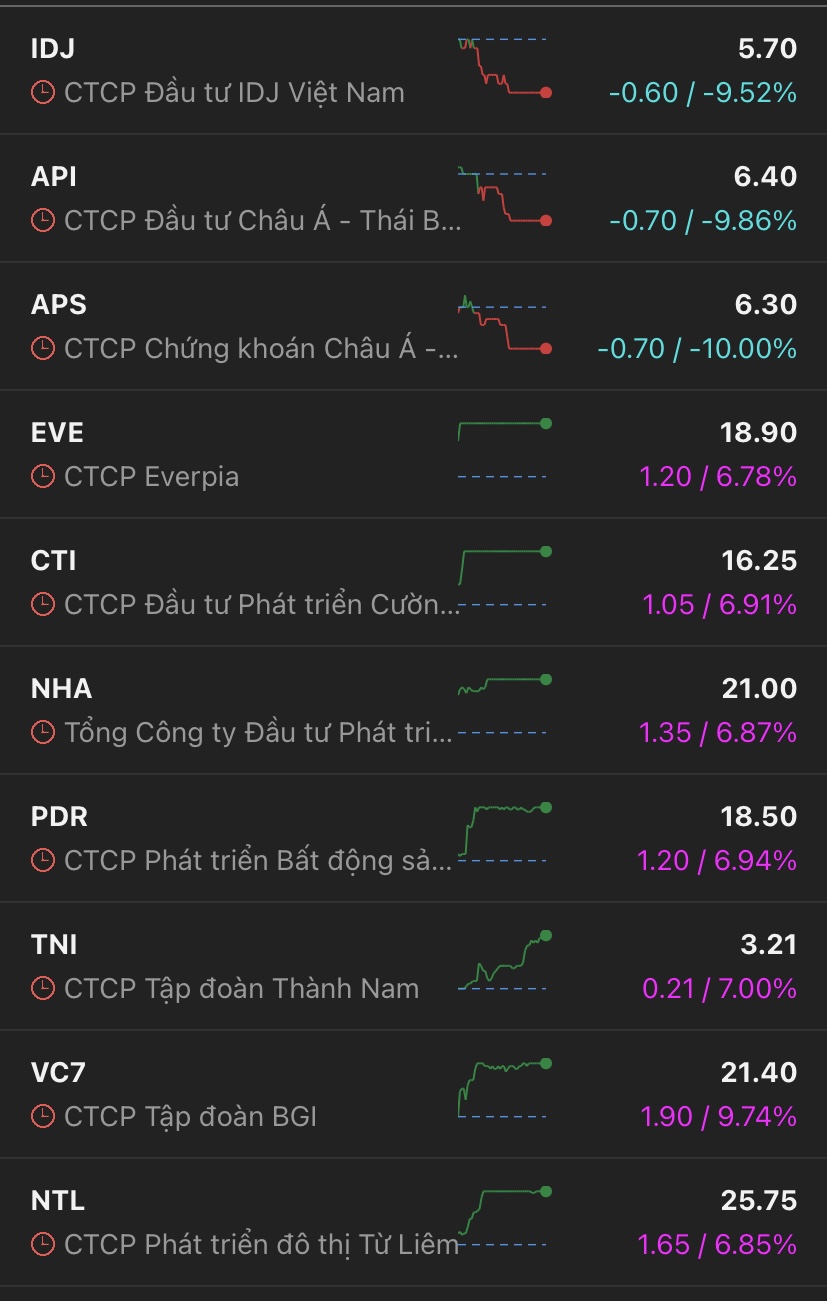Open the PDR stock row
Viewport: 827px width, 1301px height.
coord(413,839)
